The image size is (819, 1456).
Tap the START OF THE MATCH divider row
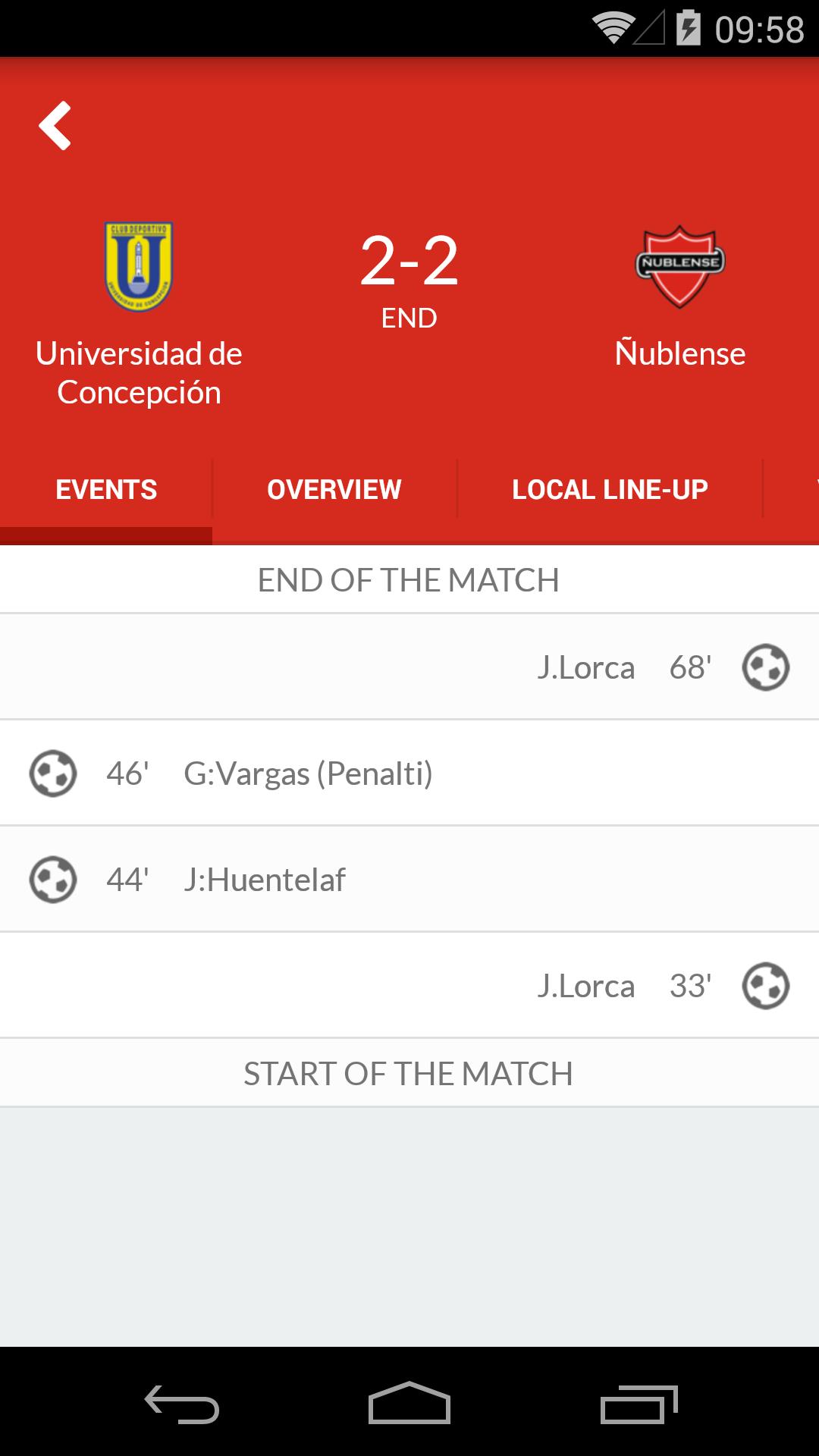click(x=409, y=1072)
